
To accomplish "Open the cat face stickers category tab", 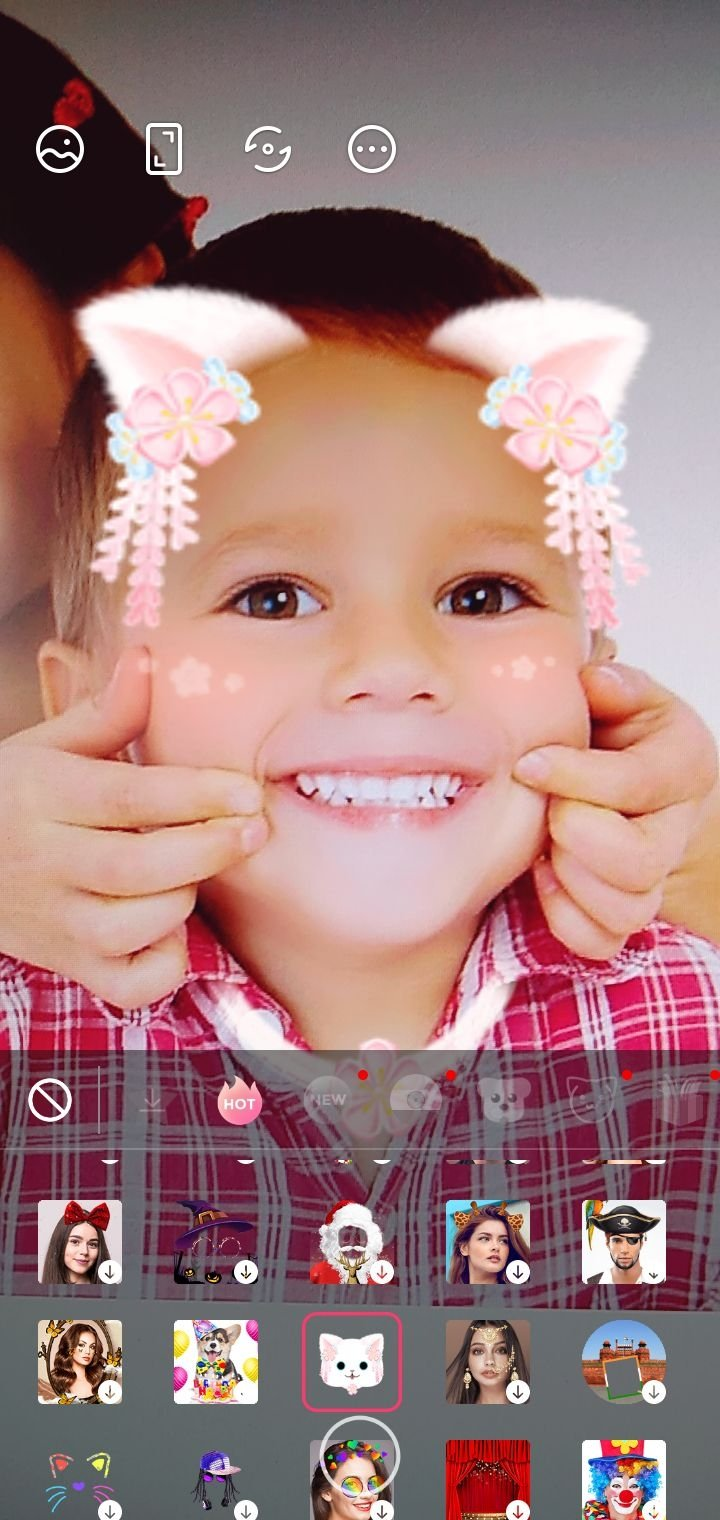I will point(588,1100).
